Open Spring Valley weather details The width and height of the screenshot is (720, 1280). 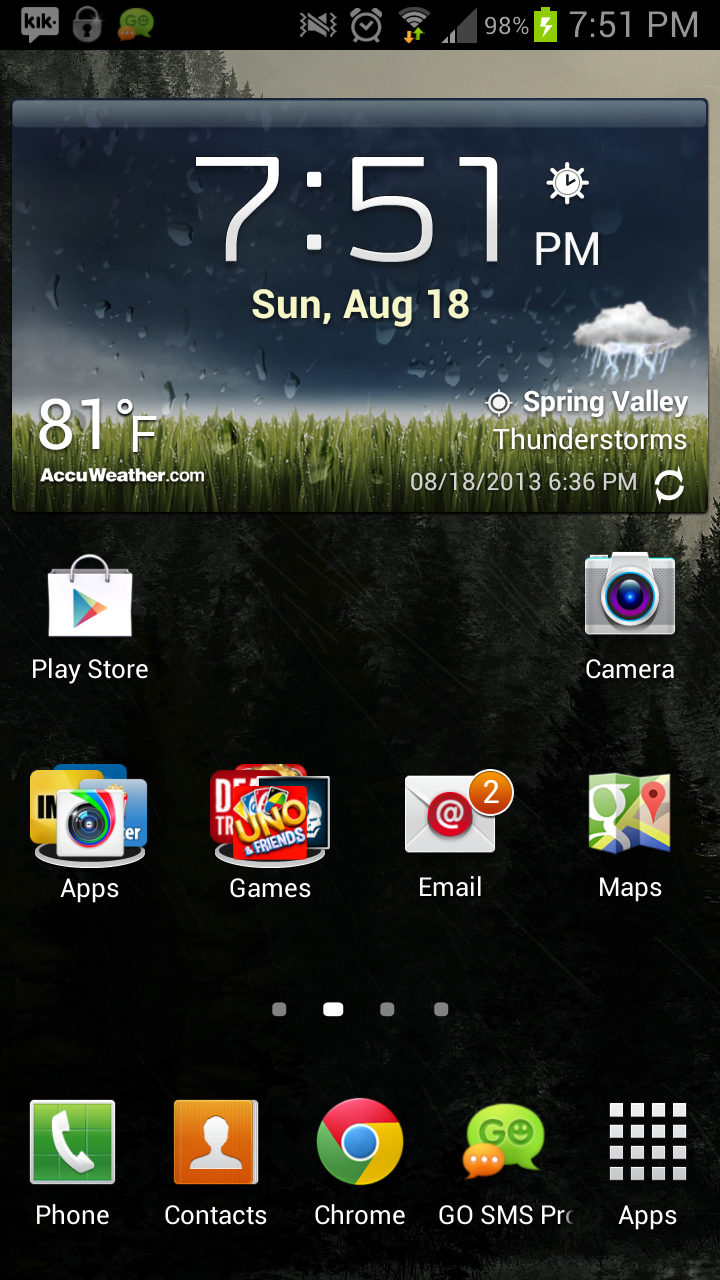[x=604, y=403]
